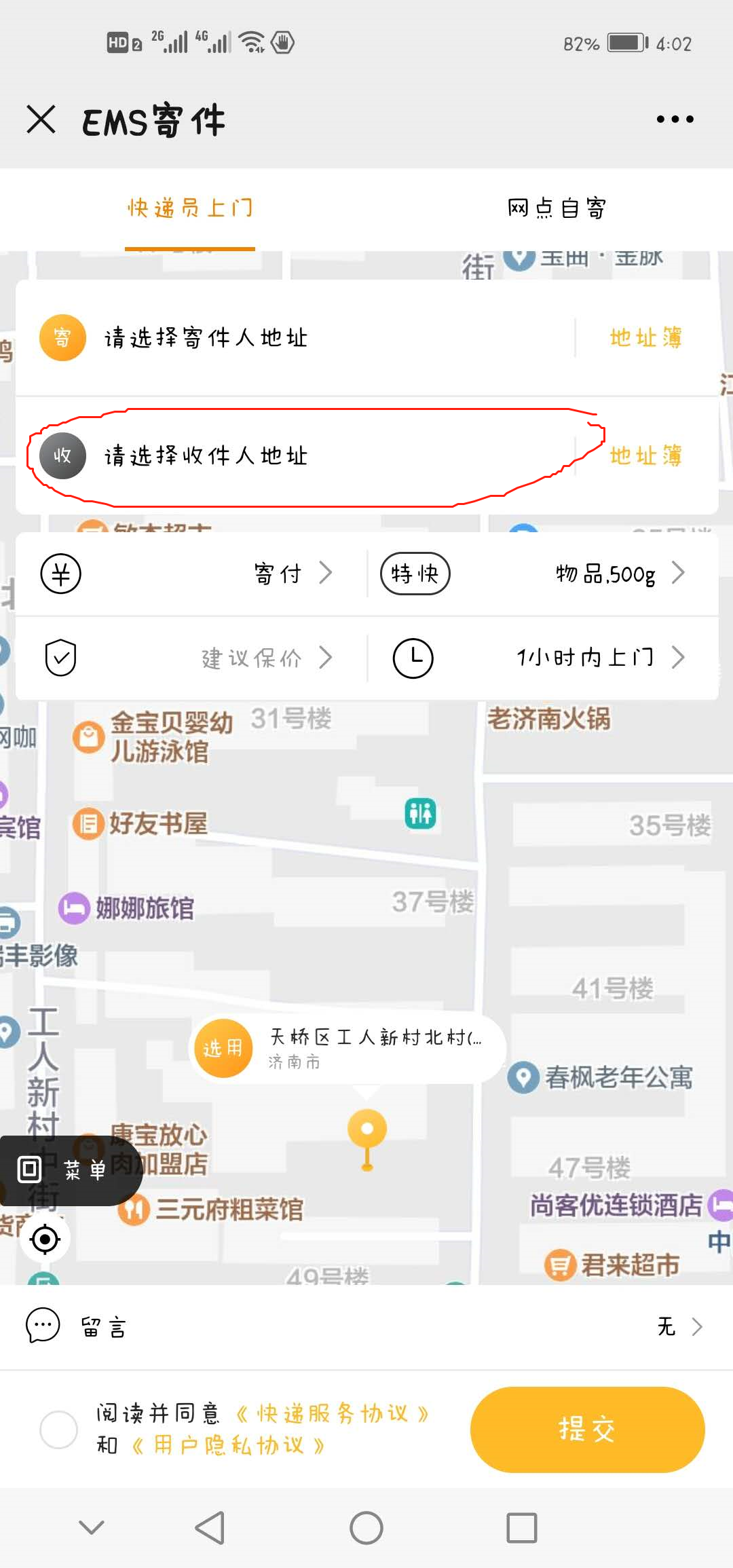The image size is (733, 1568).
Task: Open the 留言 message row
Action: pos(366,1326)
